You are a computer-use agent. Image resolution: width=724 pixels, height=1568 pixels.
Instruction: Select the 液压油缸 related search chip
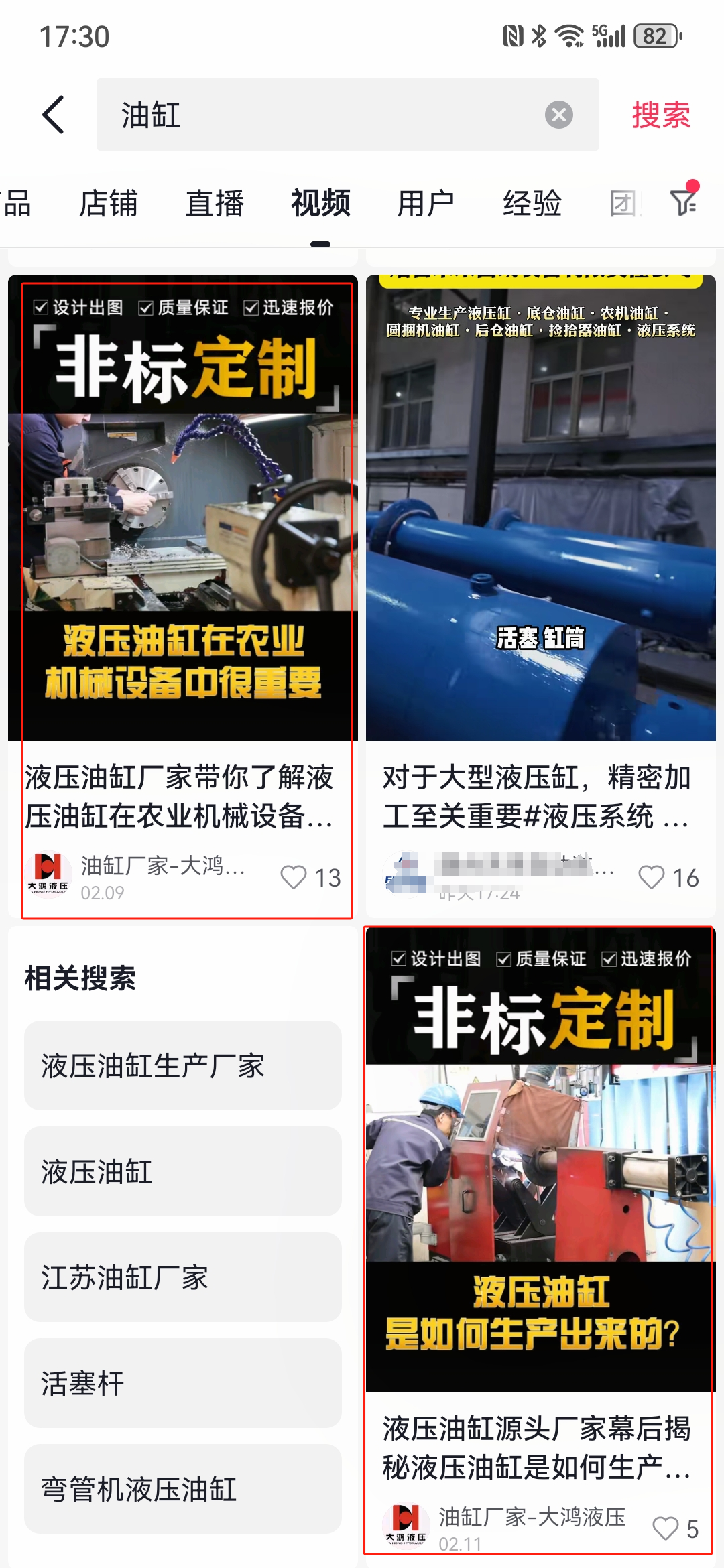point(182,1171)
